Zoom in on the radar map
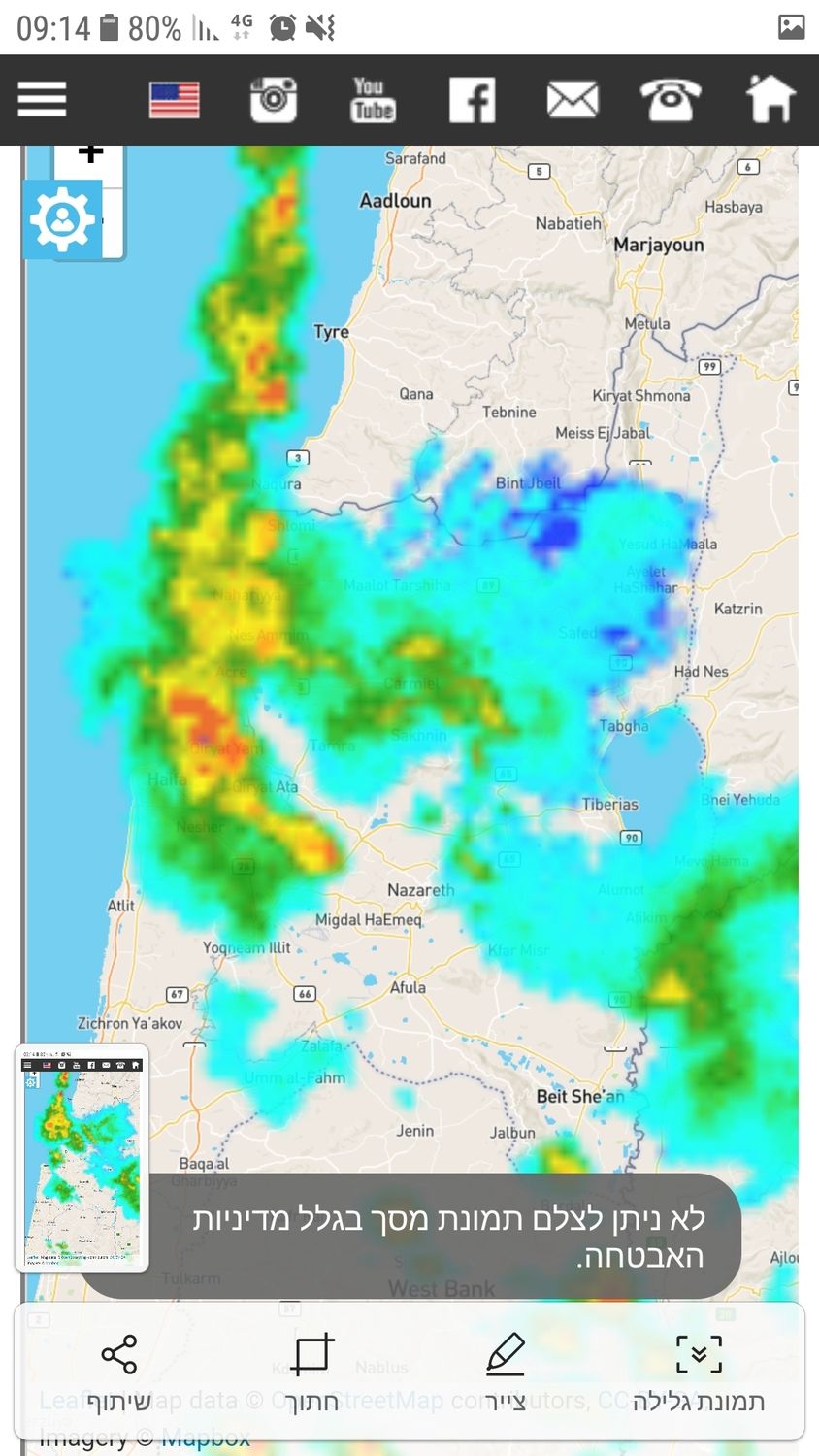The height and width of the screenshot is (1456, 819). point(90,155)
